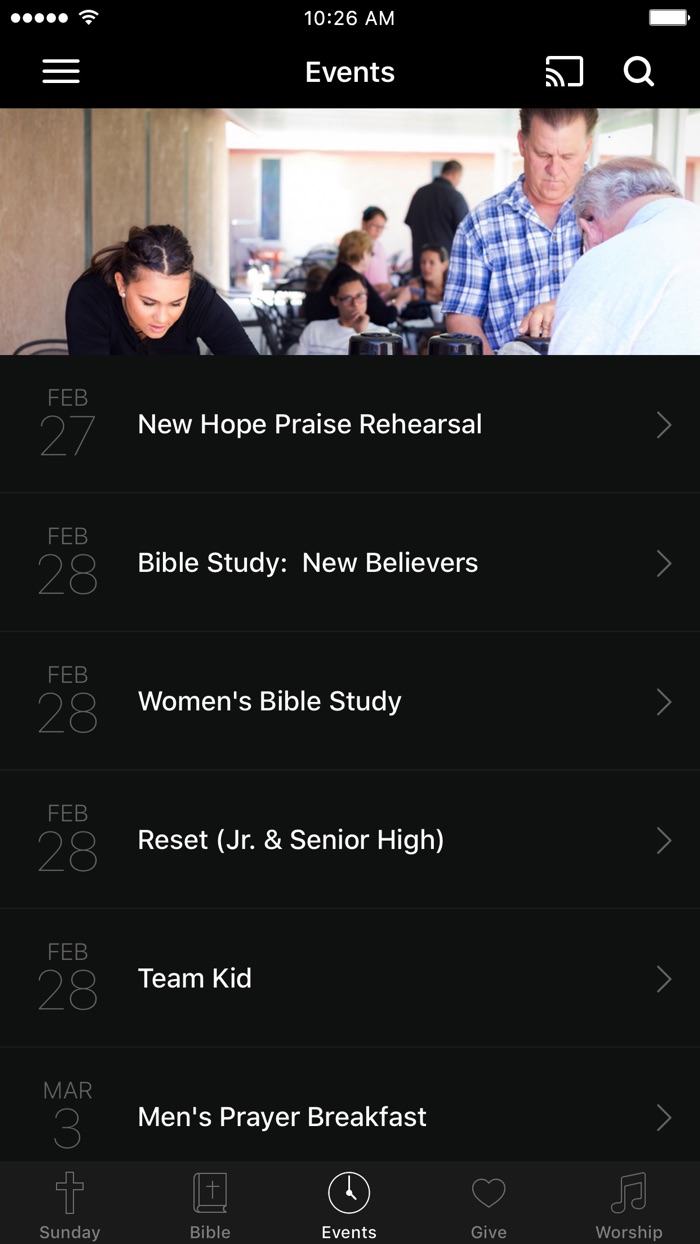Open Men's Prayer Breakfast event
The height and width of the screenshot is (1244, 700).
pos(350,1115)
